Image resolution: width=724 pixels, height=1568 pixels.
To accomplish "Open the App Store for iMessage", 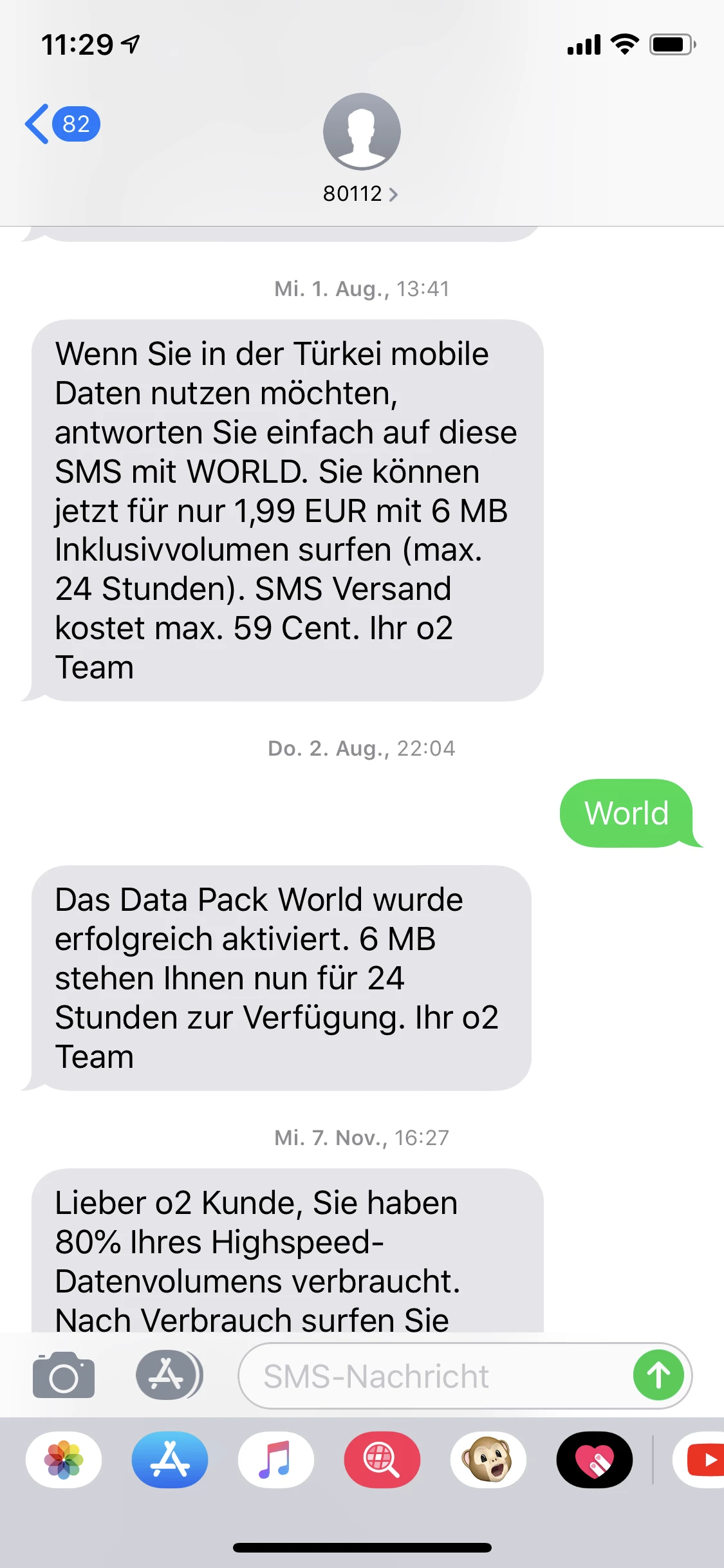I will [170, 1460].
